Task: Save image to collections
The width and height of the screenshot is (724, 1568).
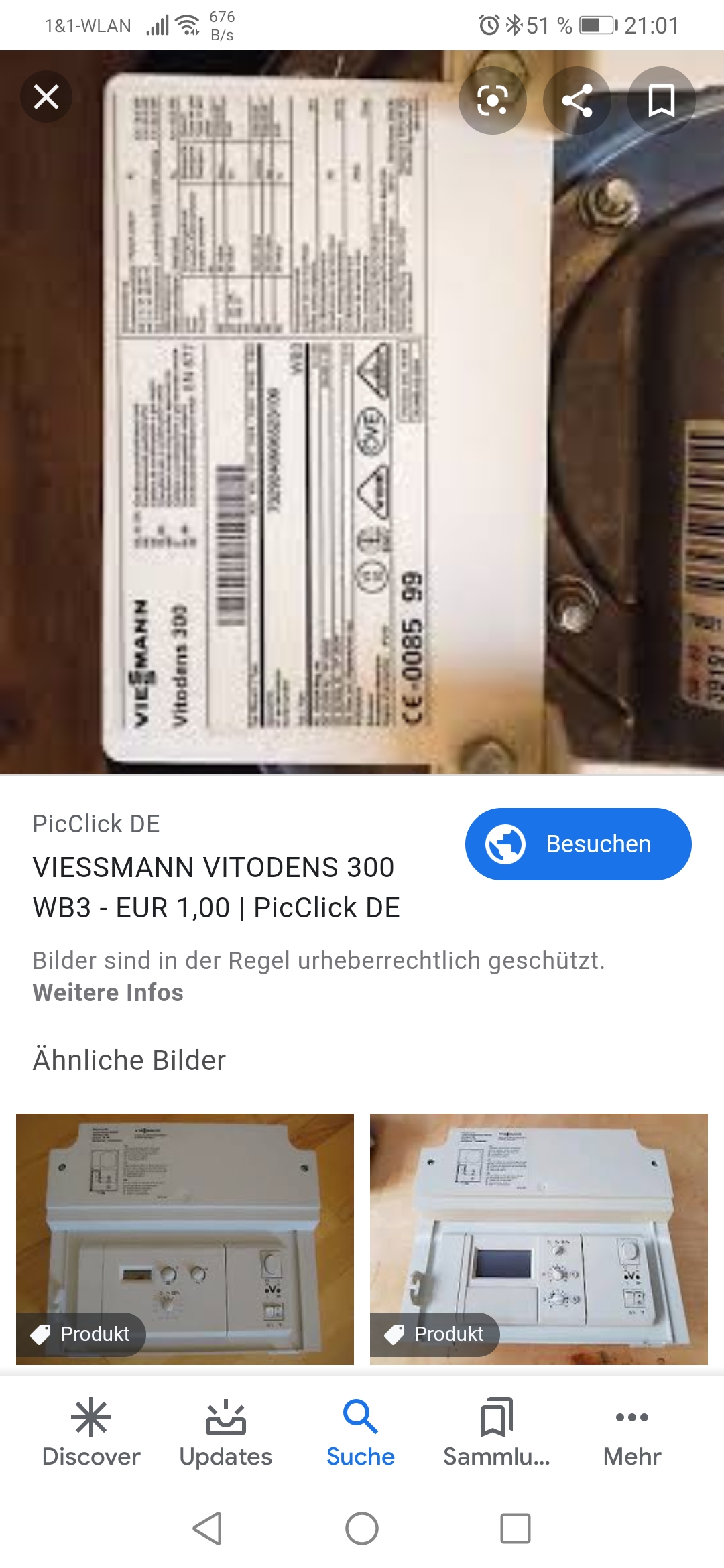Action: [661, 101]
